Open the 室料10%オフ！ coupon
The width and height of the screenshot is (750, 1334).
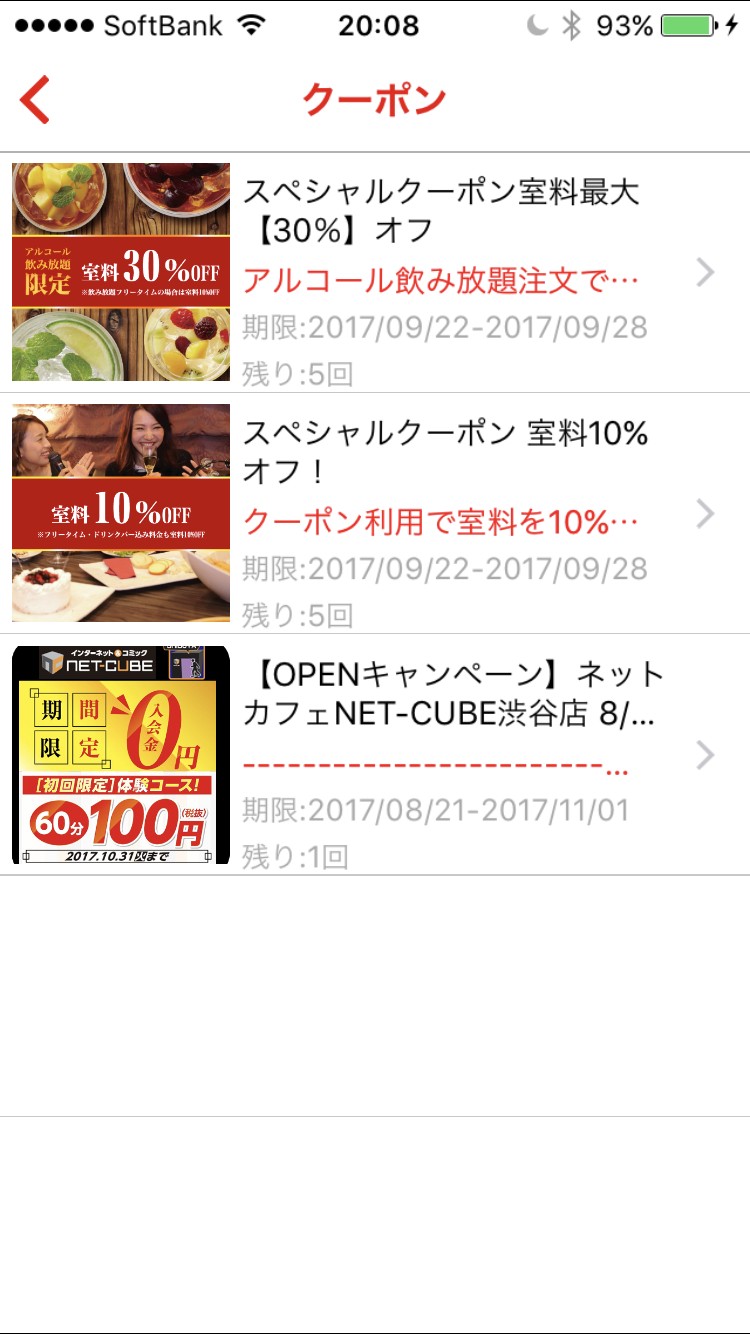coord(440,513)
